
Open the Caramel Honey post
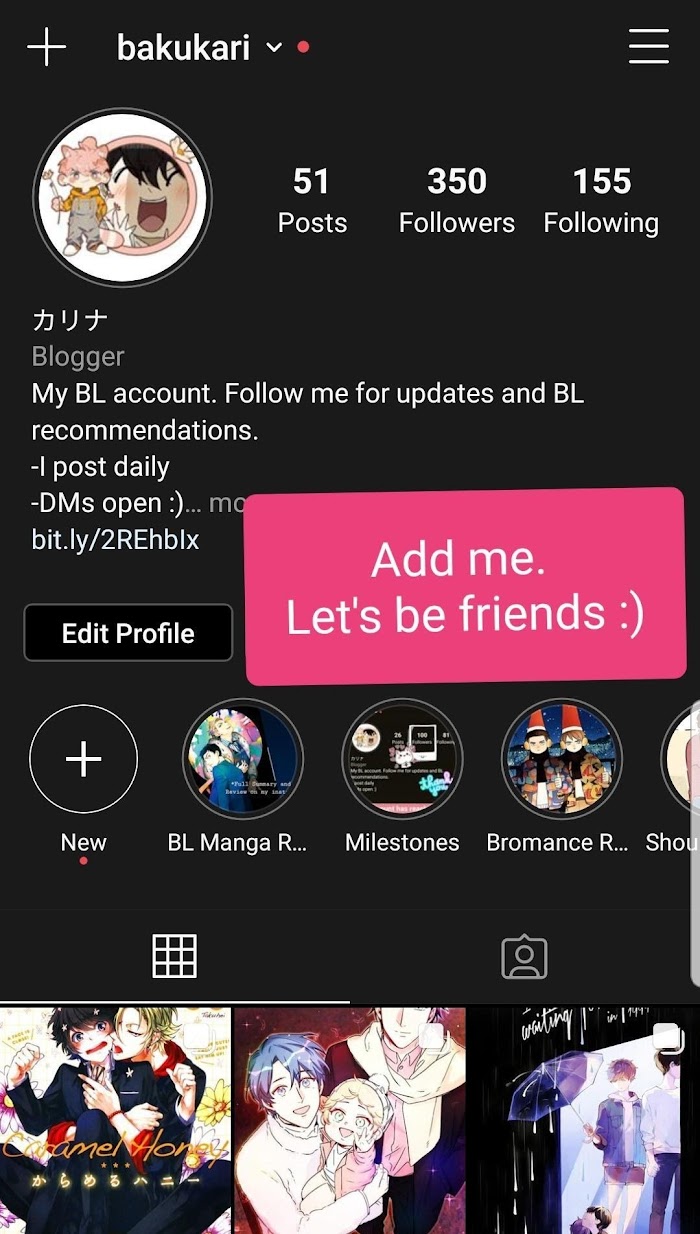click(115, 1120)
